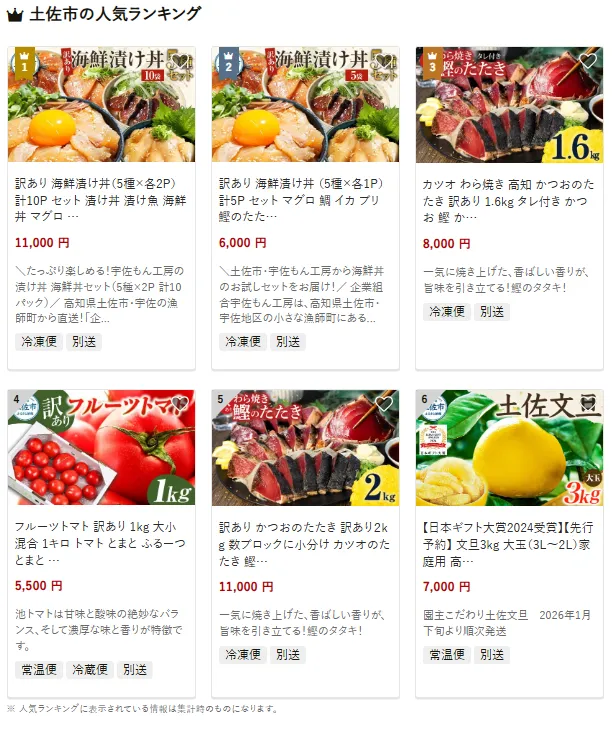Favorite the 6,000 yen seafood bowl 5P set
Image resolution: width=612 pixels, height=729 pixels.
pos(384,63)
